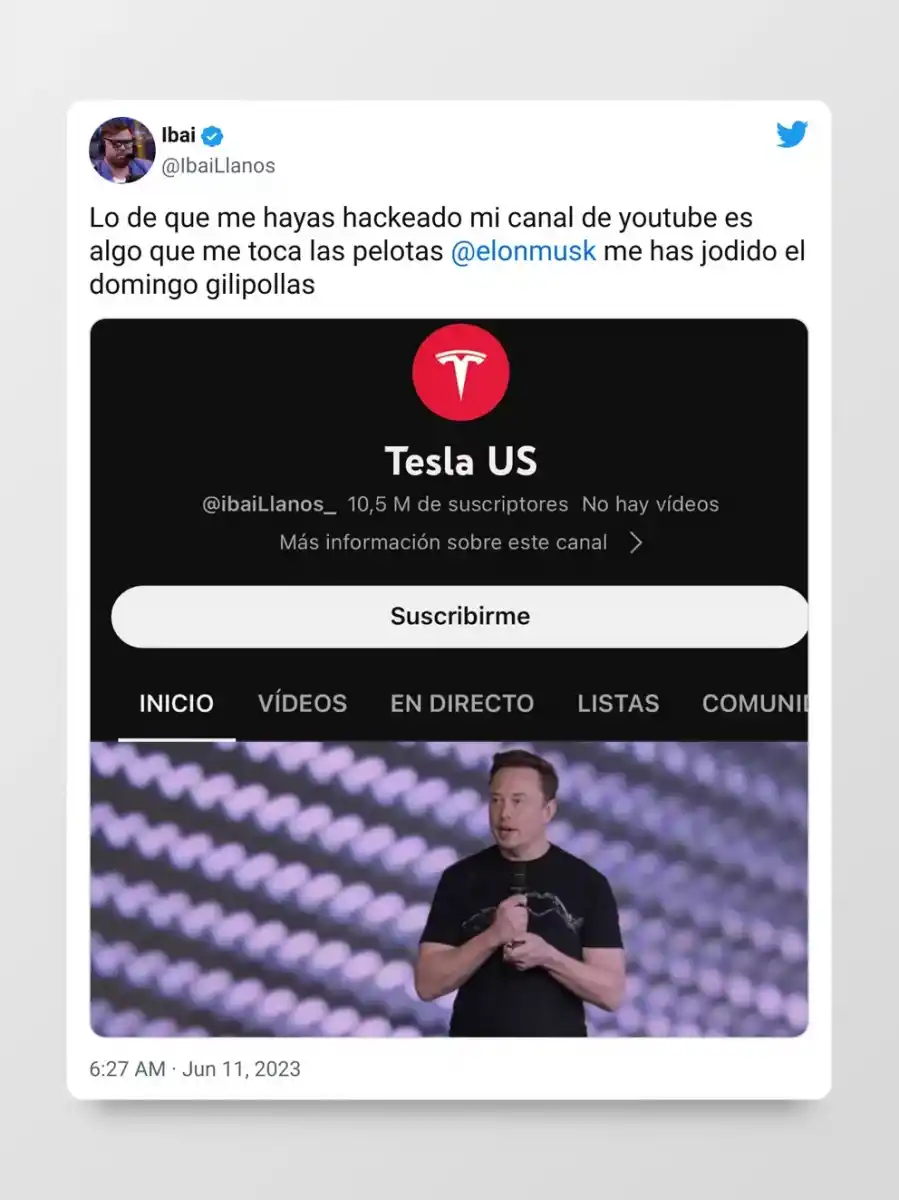Select the chevron after 'Más información sobre este canal'
899x1200 pixels.
[637, 542]
